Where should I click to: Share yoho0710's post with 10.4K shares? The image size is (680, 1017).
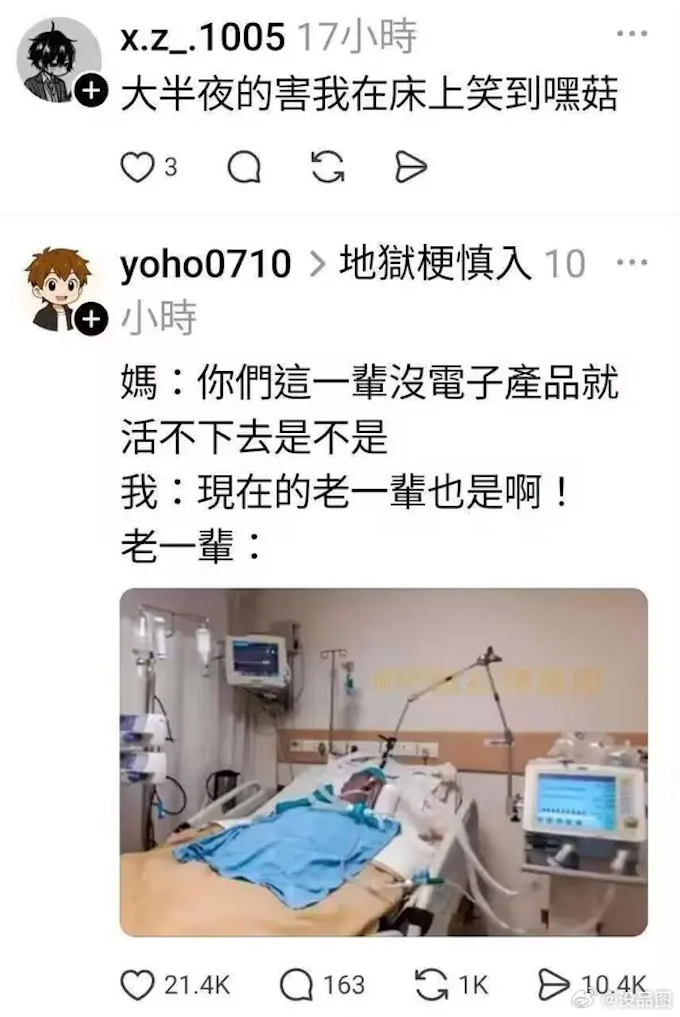coord(557,985)
